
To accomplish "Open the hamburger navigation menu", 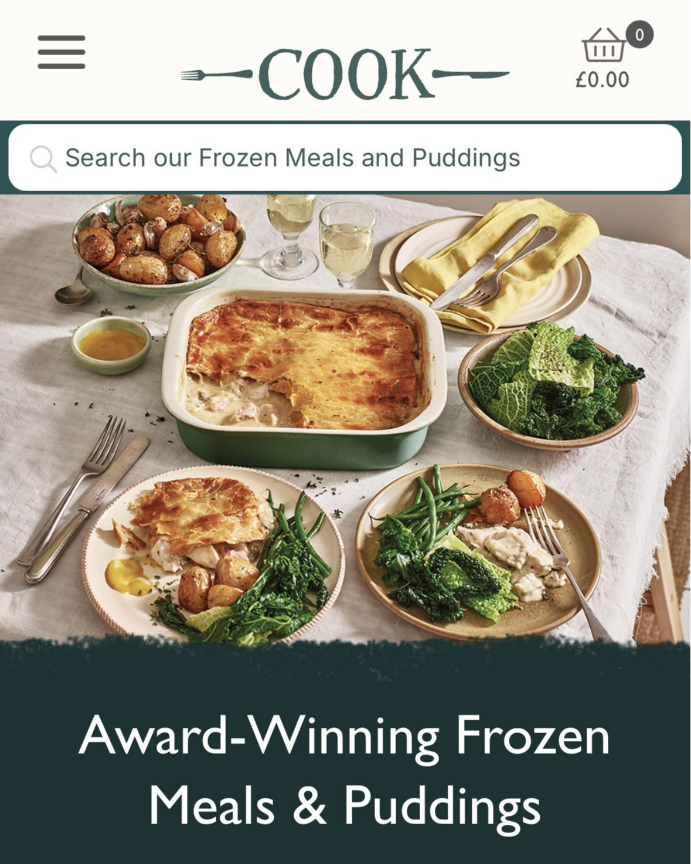I will click(x=61, y=52).
